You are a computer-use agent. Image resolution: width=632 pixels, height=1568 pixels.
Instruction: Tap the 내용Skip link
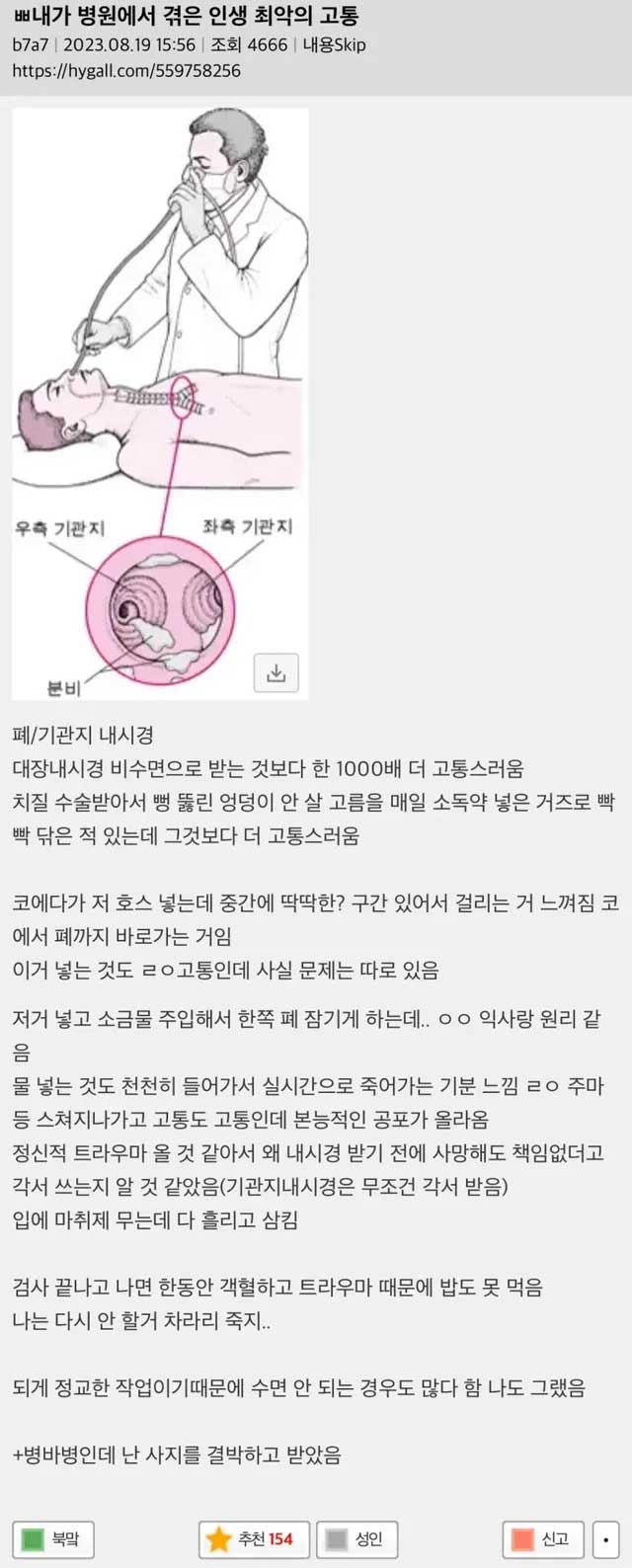pyautogui.click(x=334, y=44)
